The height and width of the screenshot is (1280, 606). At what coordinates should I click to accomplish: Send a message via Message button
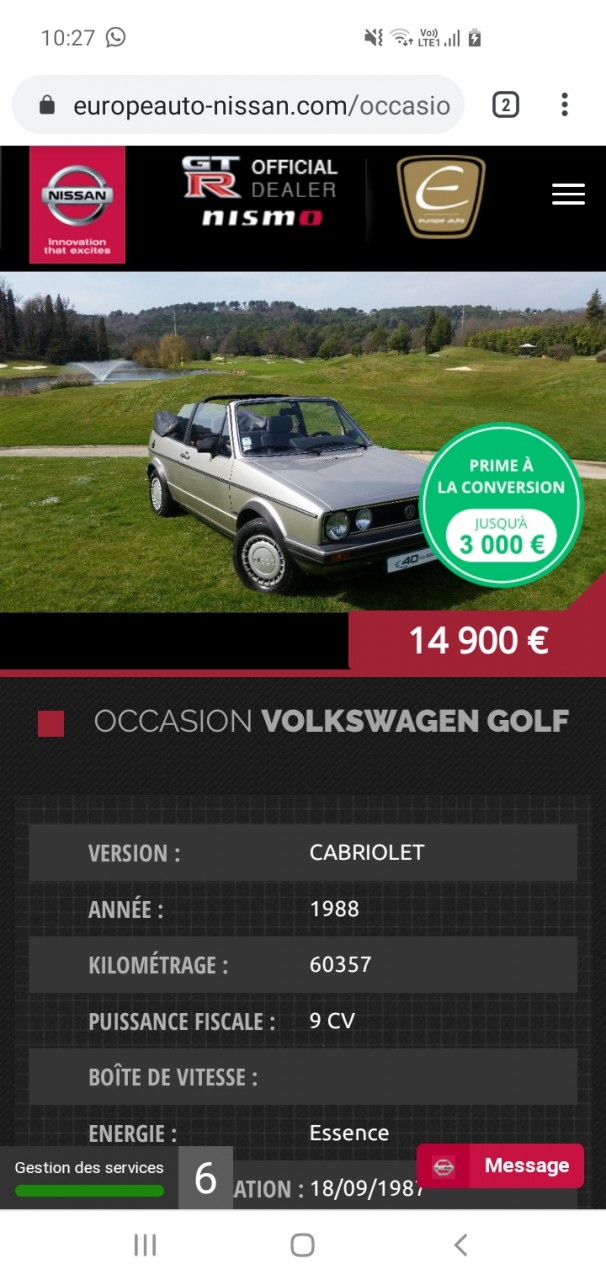tap(500, 1166)
